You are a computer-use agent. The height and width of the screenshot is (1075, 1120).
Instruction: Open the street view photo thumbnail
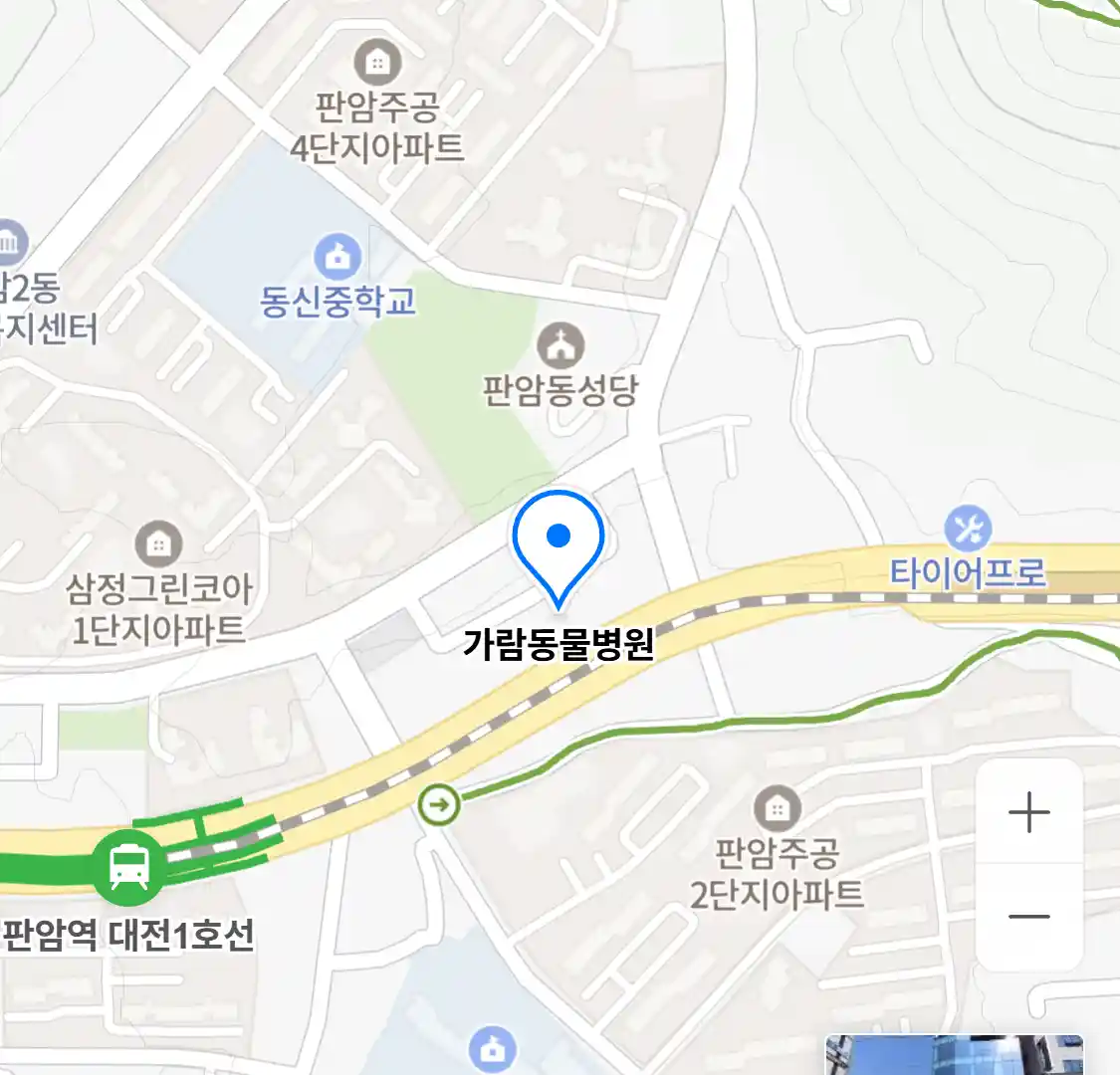point(953,1055)
